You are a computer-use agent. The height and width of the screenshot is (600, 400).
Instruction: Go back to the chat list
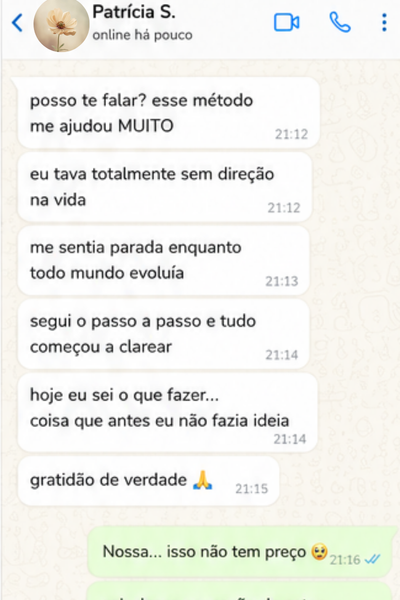pos(18,23)
